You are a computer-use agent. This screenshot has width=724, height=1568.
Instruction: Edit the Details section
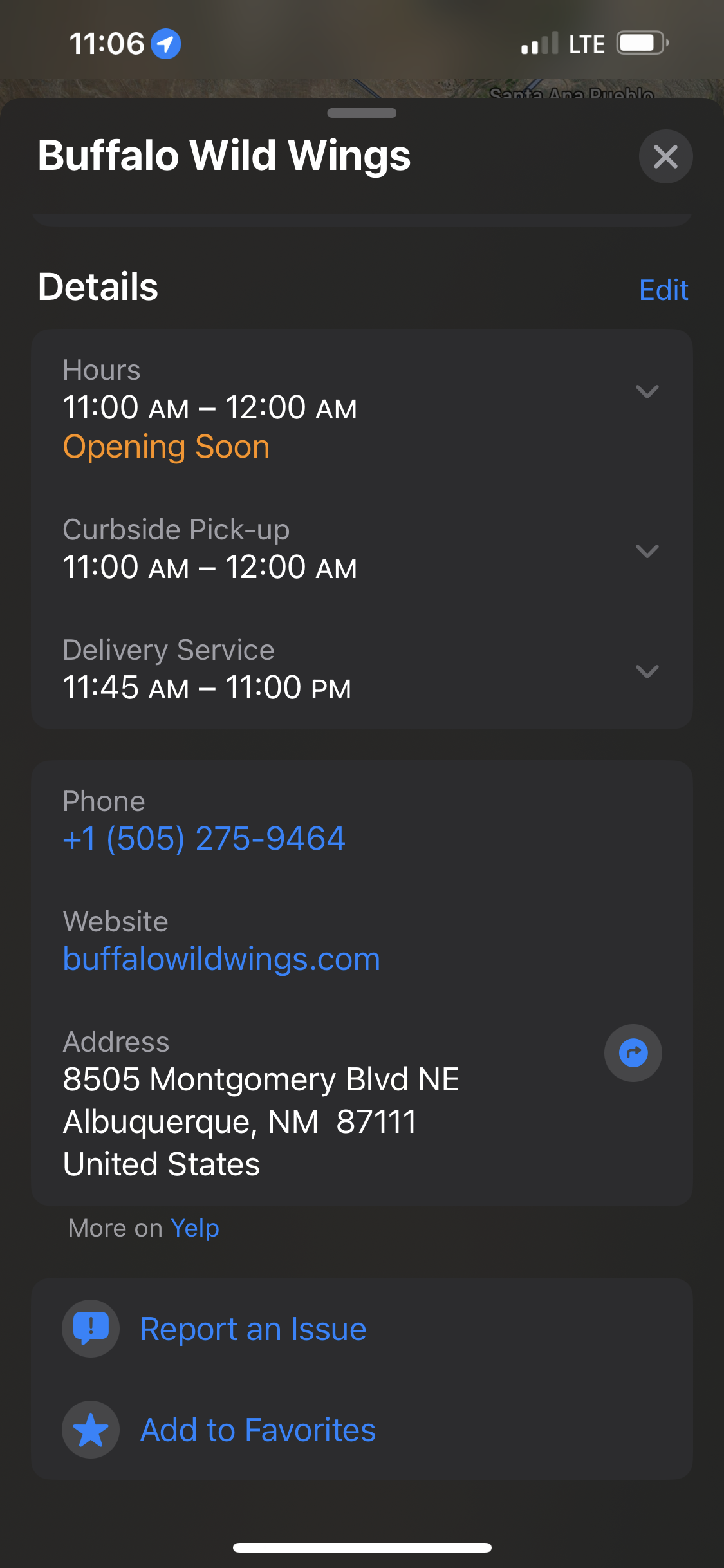coord(664,290)
